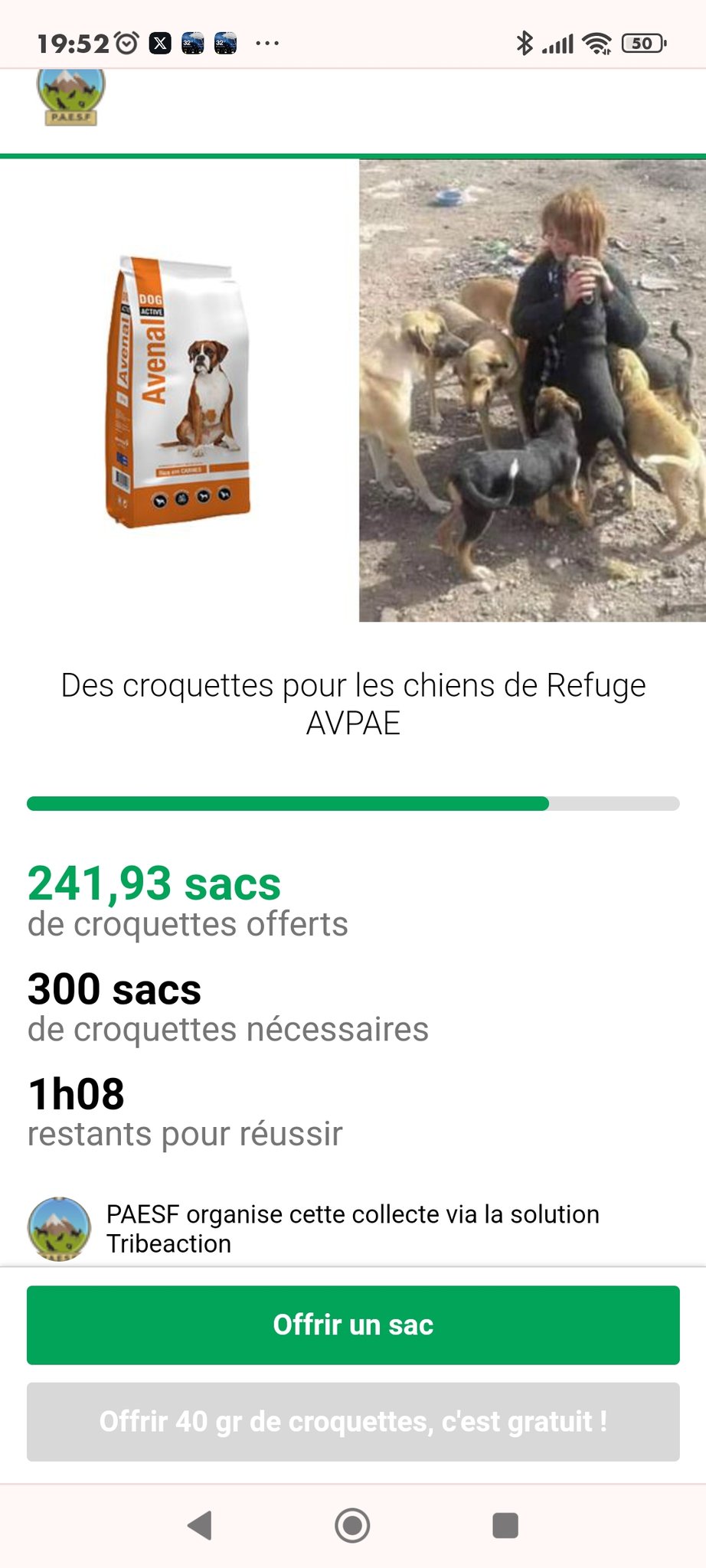Open the PAESF logo in the header
Screen dimensions: 706x1568
[70, 97]
